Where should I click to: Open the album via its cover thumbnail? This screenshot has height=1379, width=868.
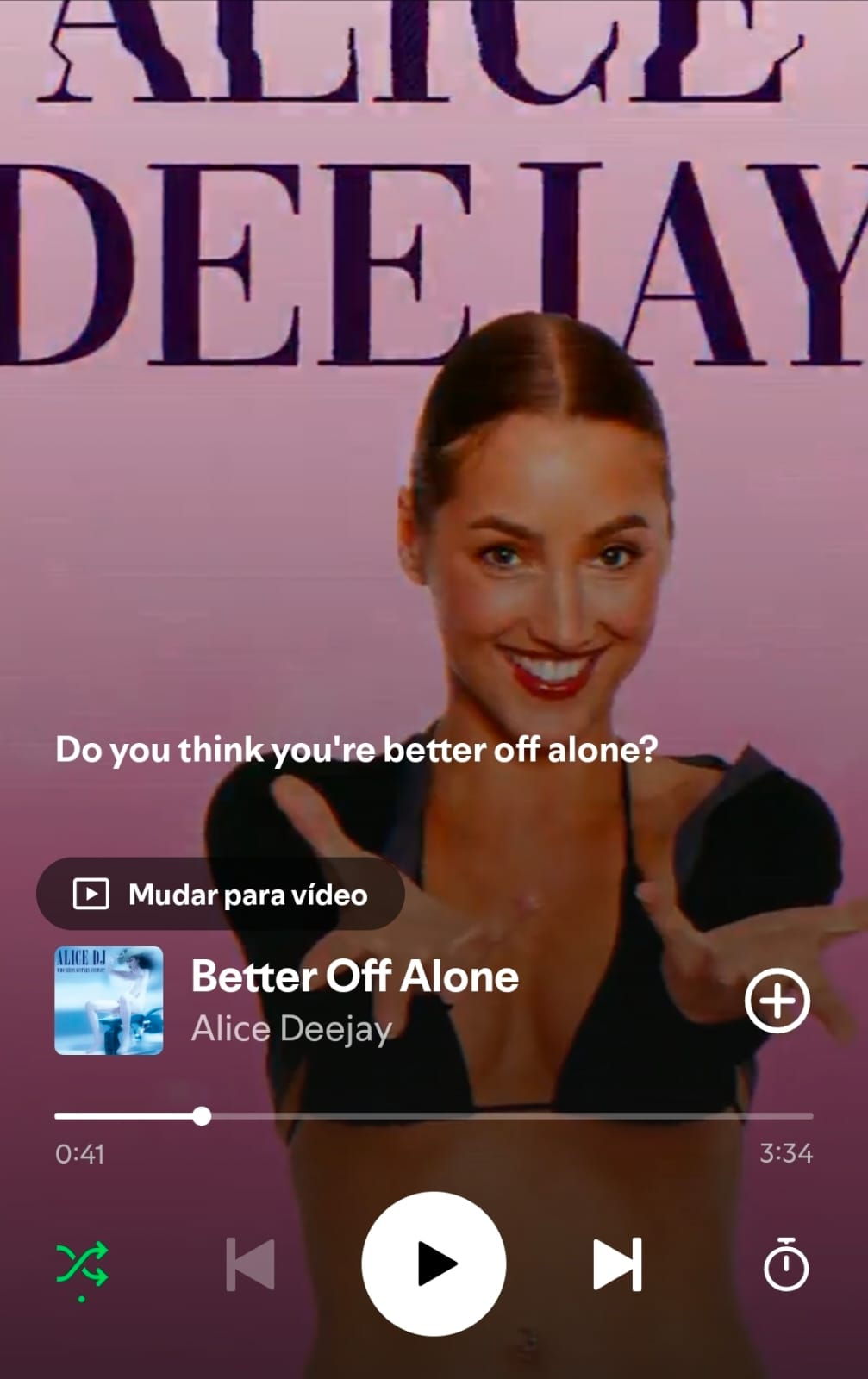tap(108, 1000)
